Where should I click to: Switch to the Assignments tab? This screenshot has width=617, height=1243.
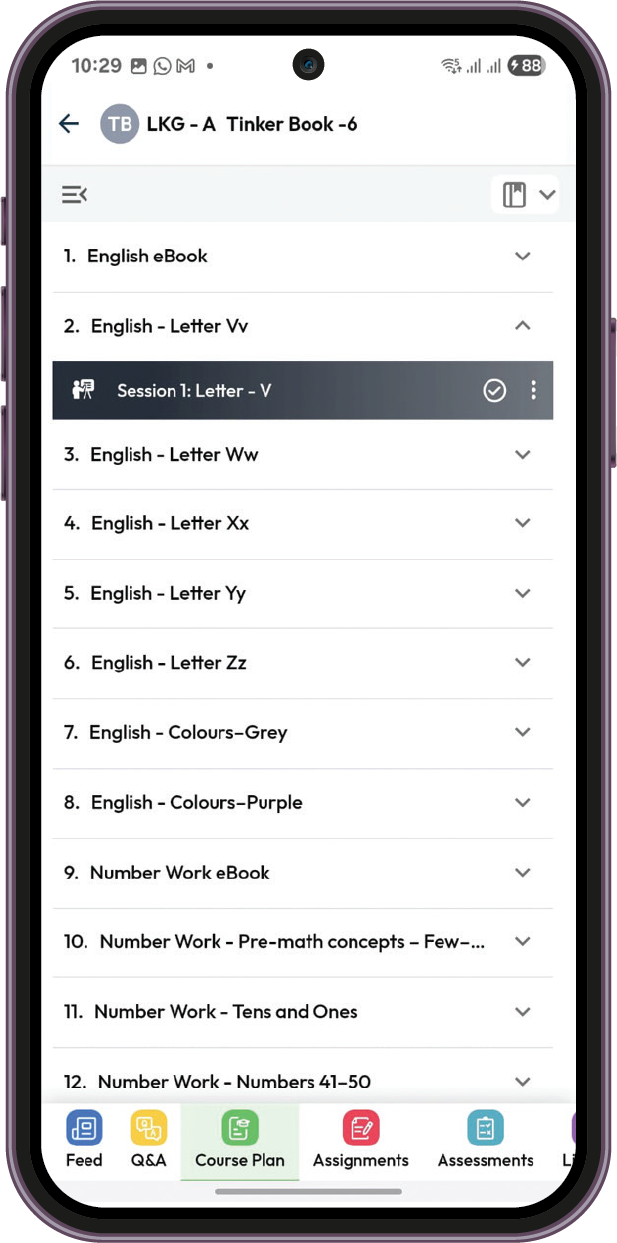(x=360, y=1140)
